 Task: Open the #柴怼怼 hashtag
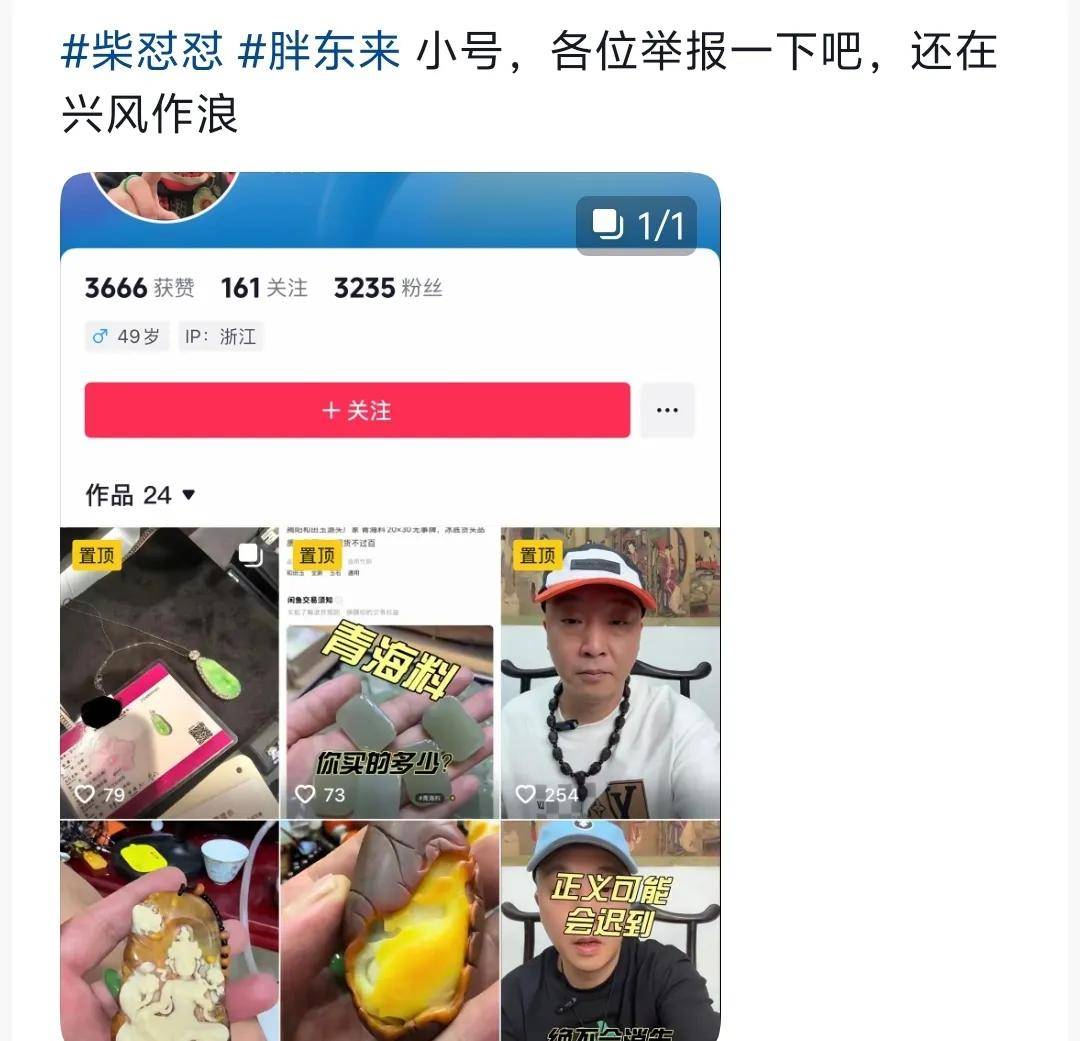[142, 52]
